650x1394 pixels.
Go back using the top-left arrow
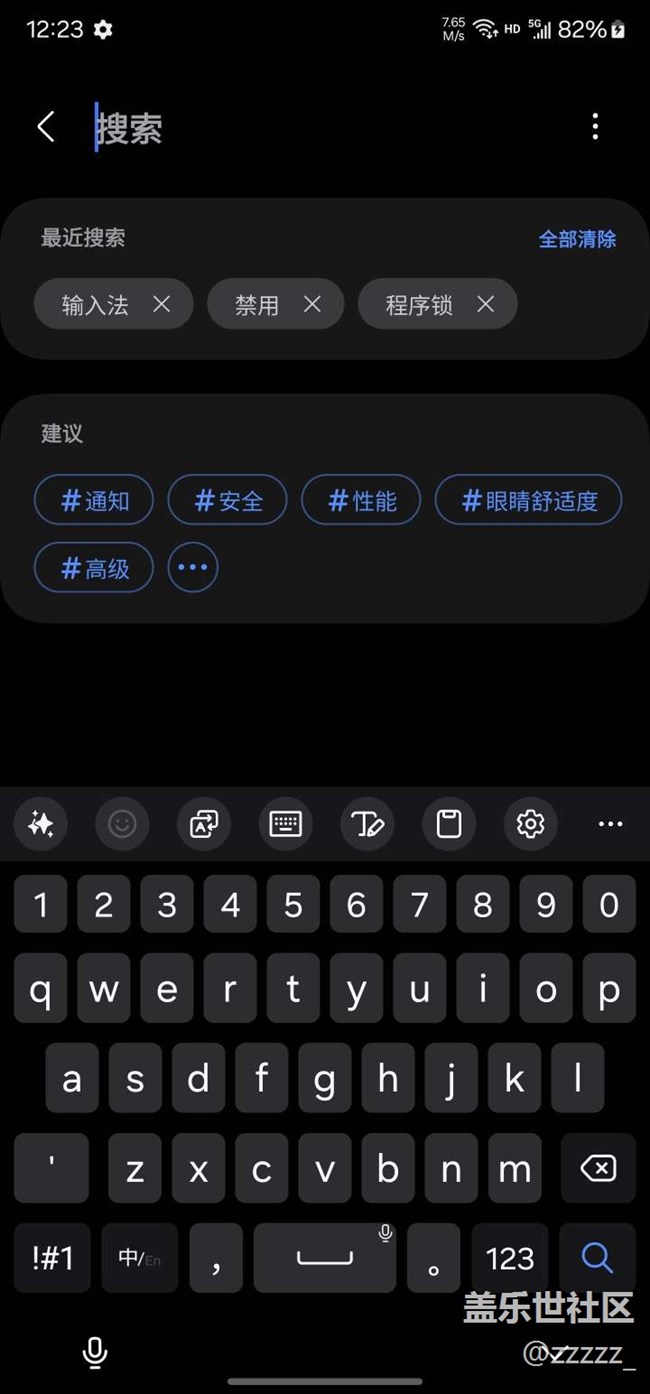(46, 127)
